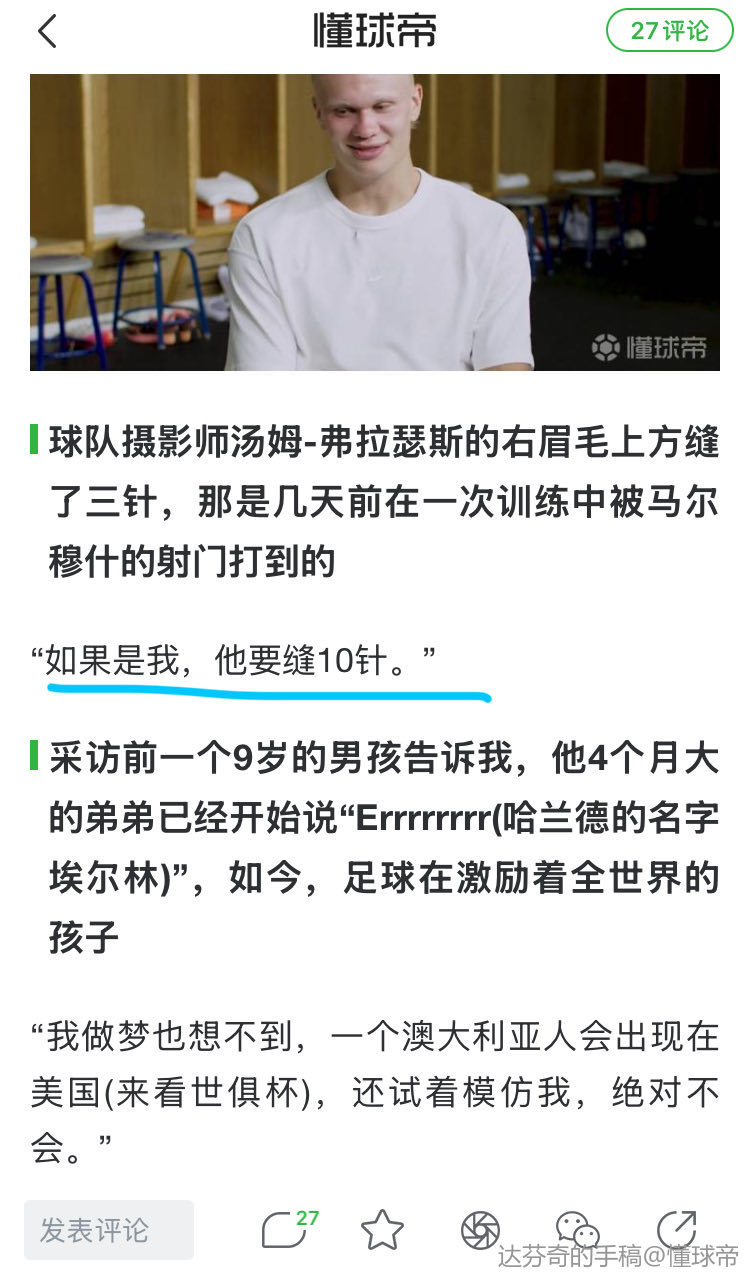
Task: Favorite this article with the star icon
Action: 382,1230
